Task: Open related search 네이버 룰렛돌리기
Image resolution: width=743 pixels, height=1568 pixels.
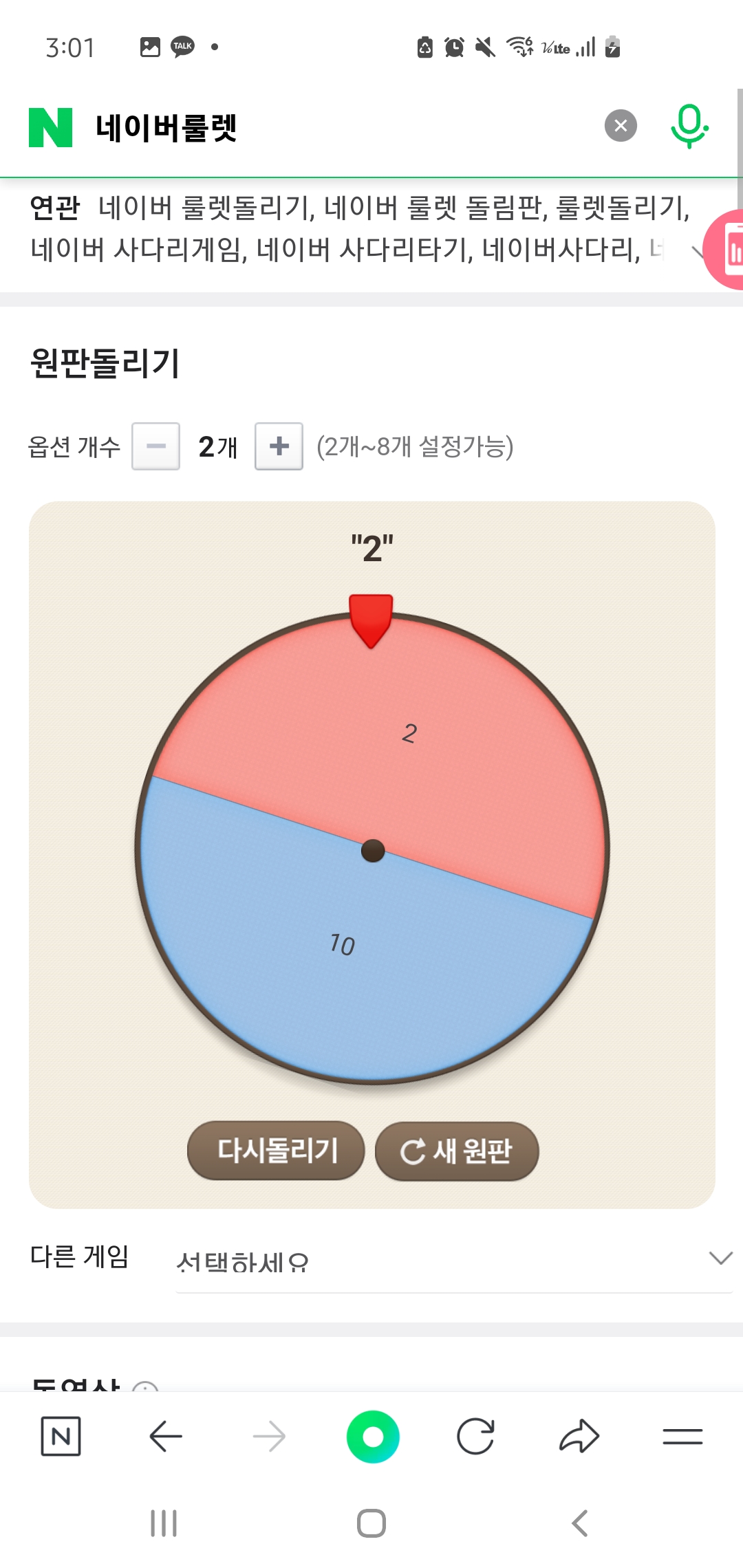Action: [206, 208]
